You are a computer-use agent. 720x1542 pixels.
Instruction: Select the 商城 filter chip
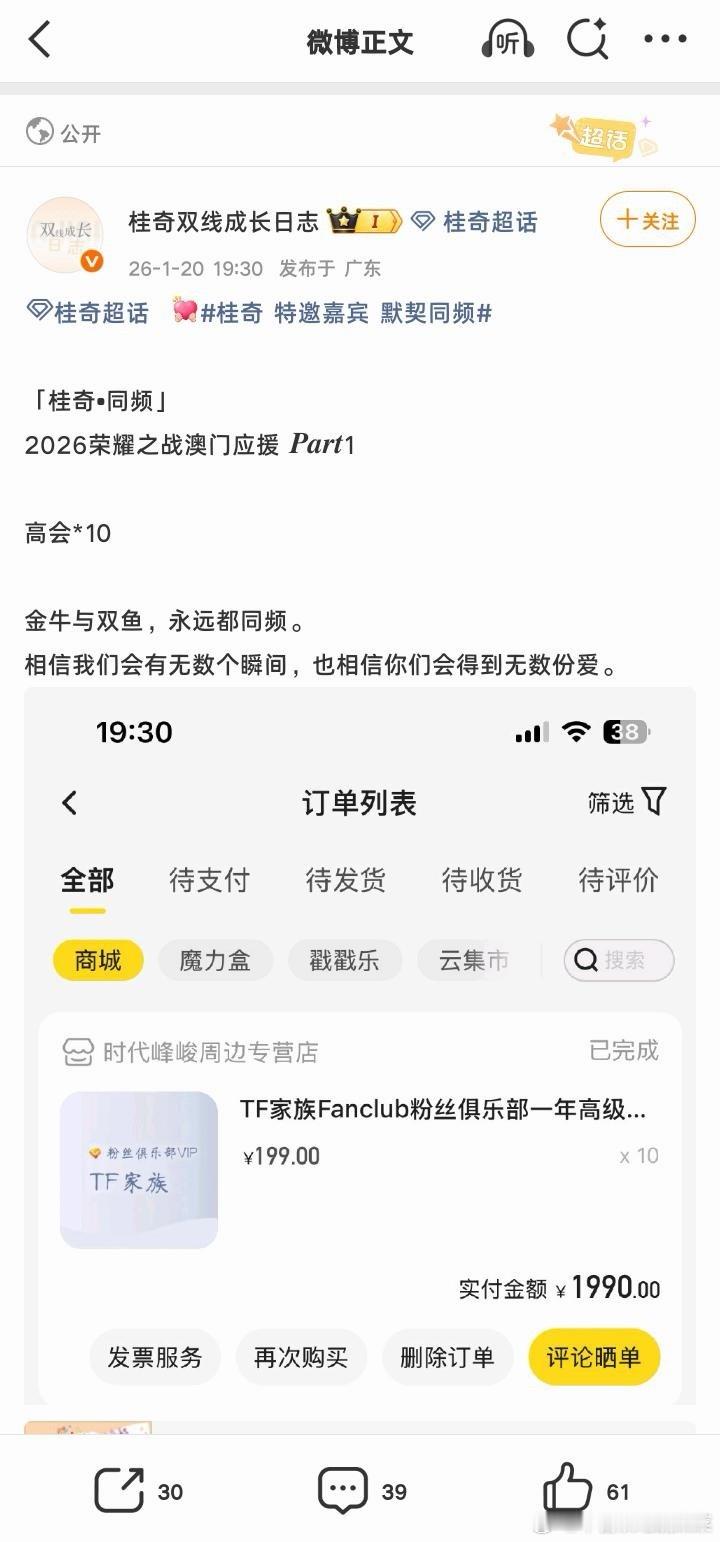point(97,960)
